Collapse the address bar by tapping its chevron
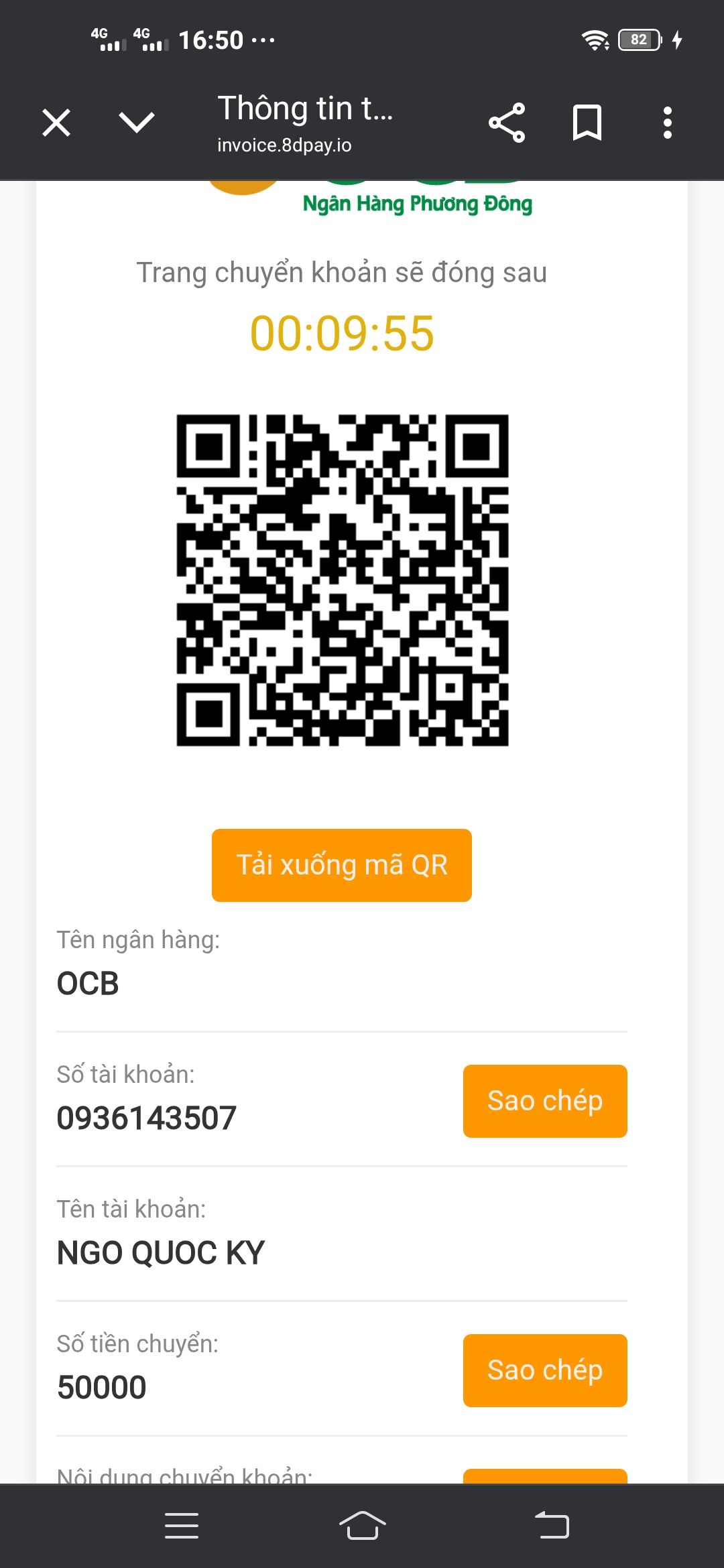Image resolution: width=724 pixels, height=1568 pixels. pyautogui.click(x=136, y=122)
